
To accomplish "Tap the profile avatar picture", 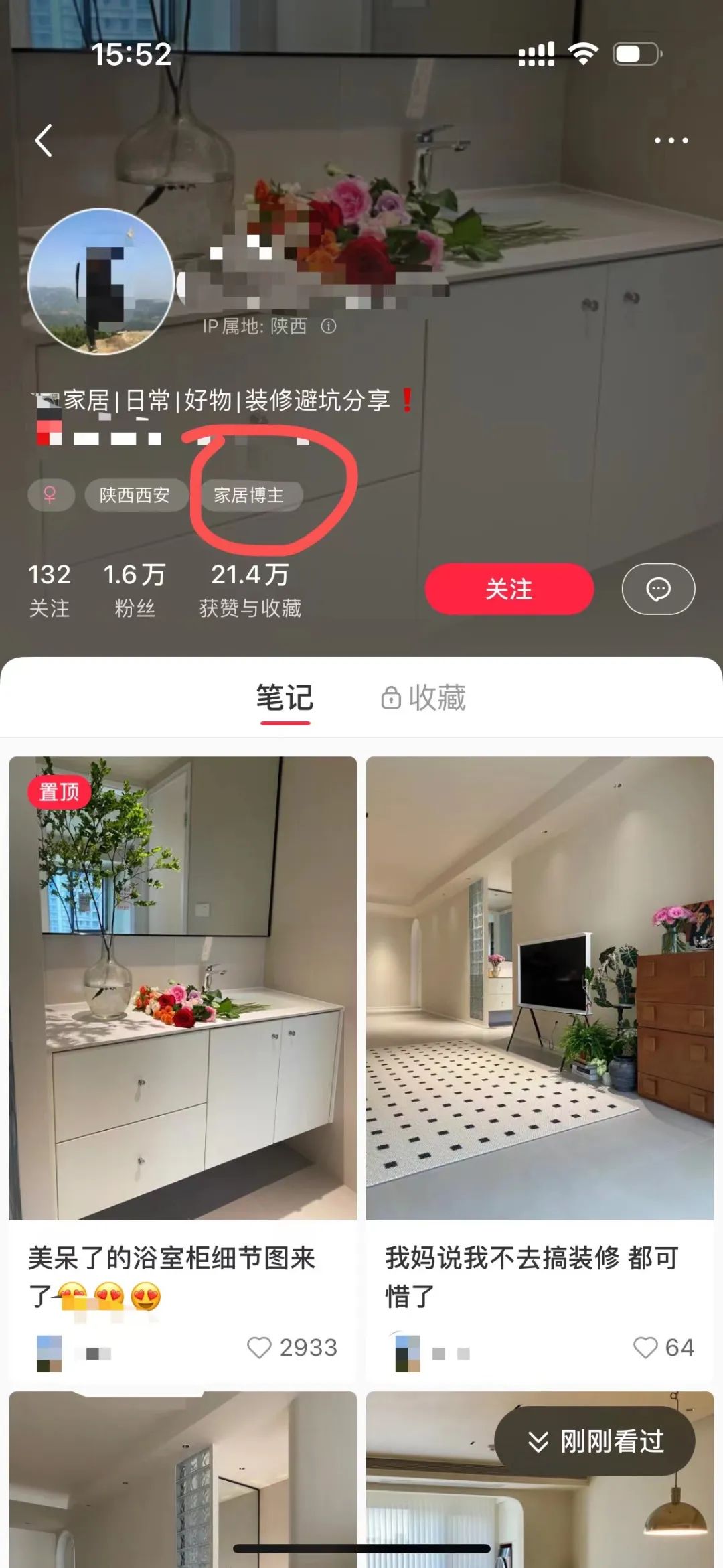I will click(101, 281).
